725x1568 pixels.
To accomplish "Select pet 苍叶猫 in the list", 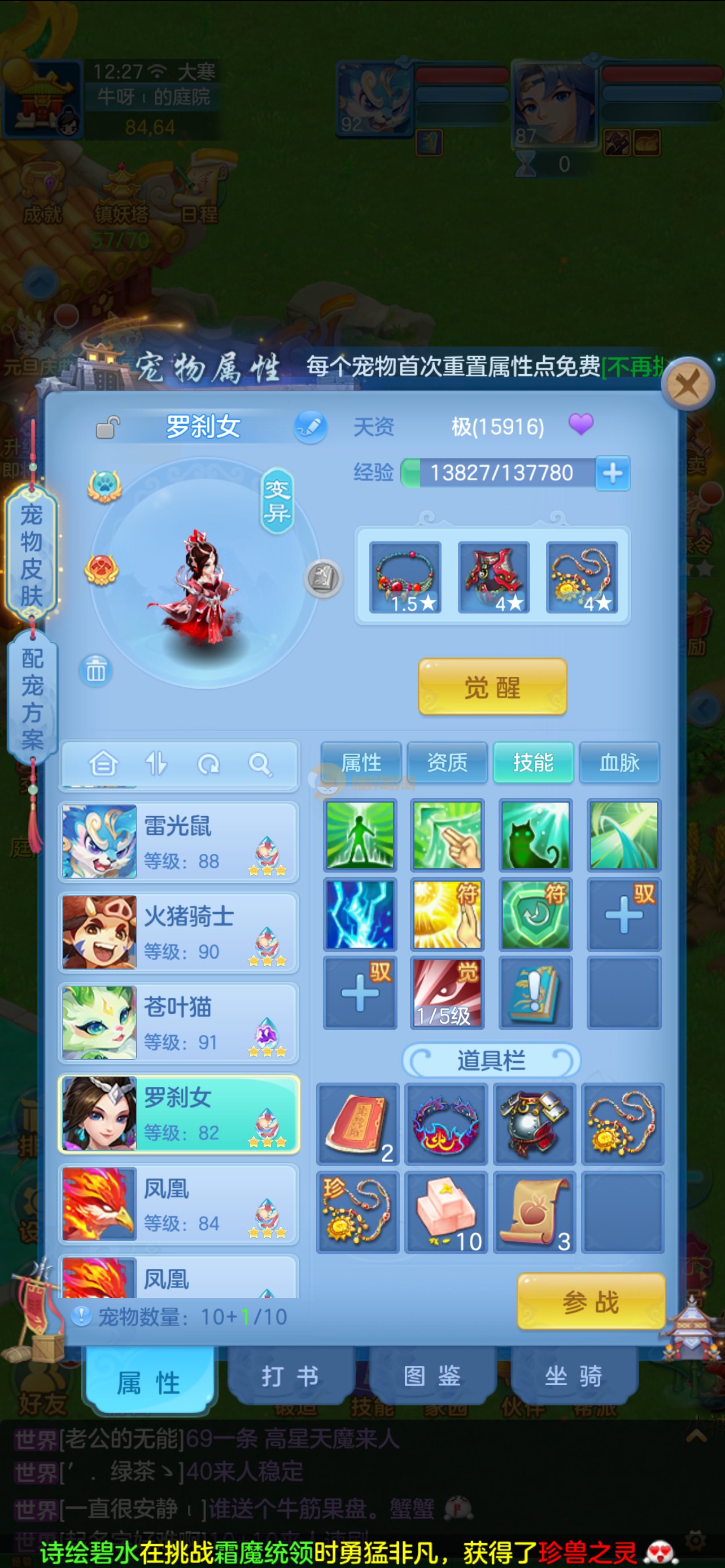I will (178, 1023).
